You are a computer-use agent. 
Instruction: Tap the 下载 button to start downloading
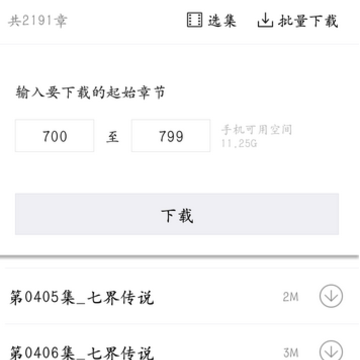click(x=177, y=214)
